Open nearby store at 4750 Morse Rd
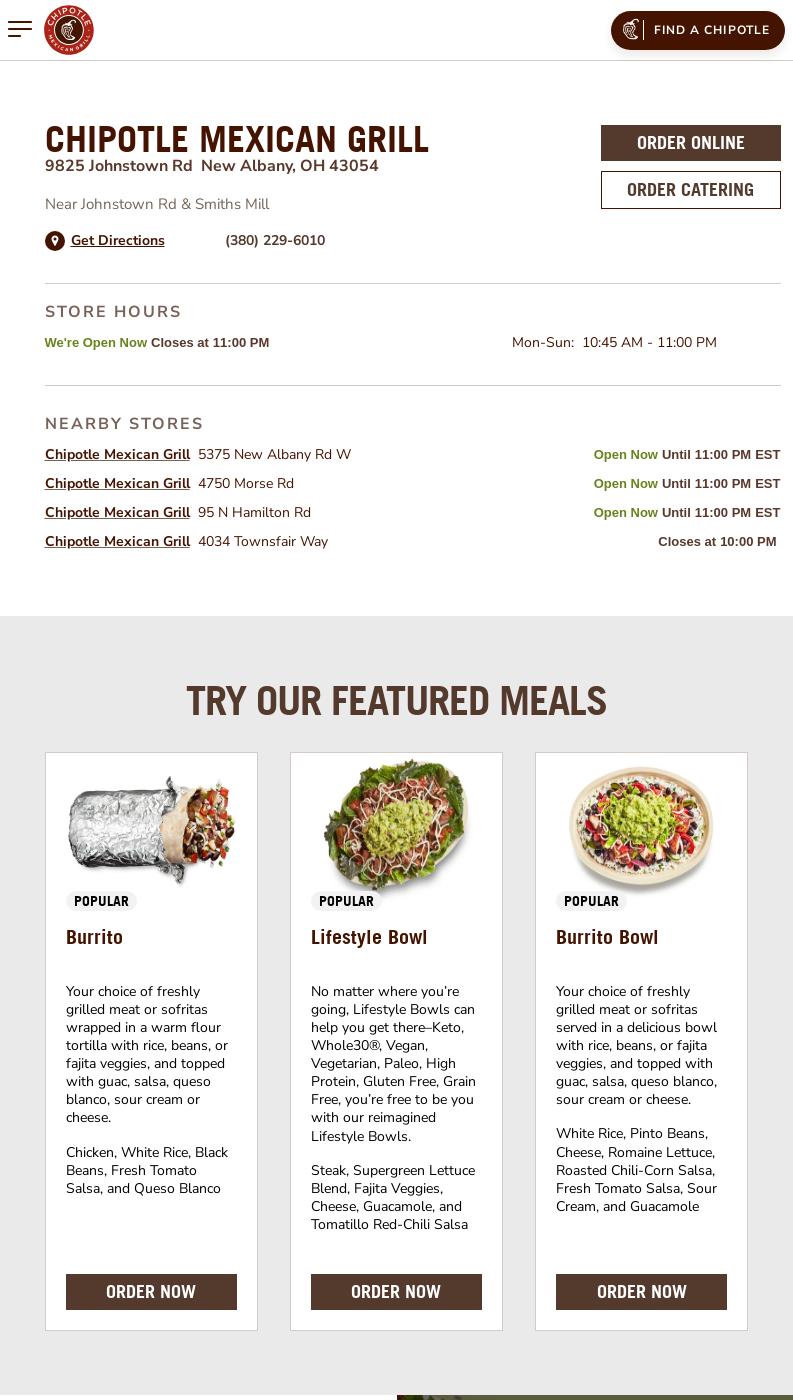The width and height of the screenshot is (793, 1400). 117,483
